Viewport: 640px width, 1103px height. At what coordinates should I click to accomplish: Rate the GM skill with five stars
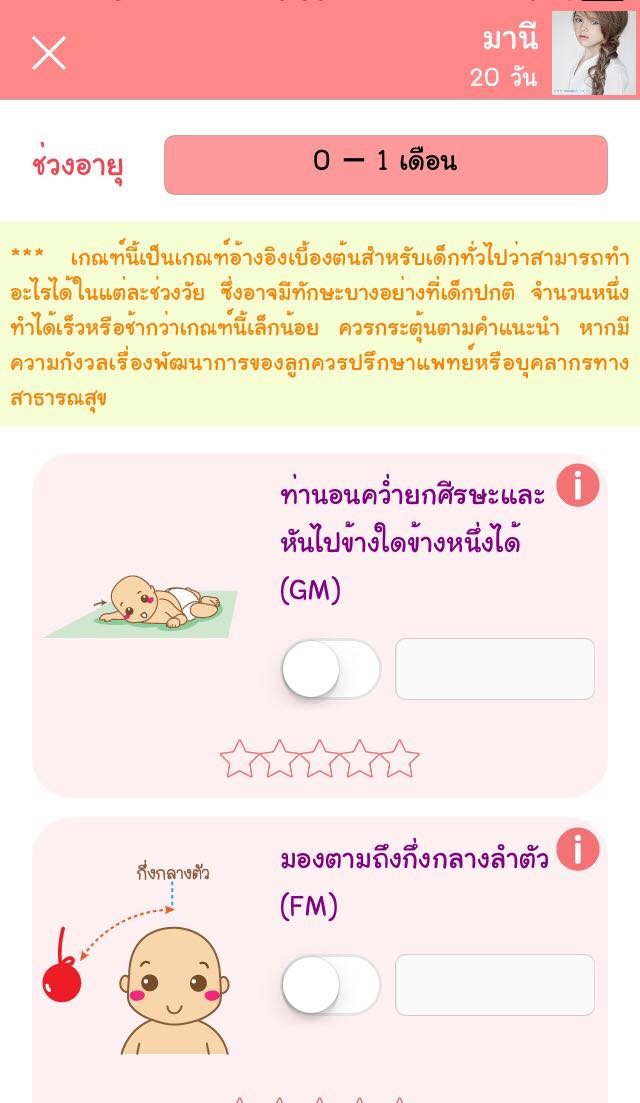coord(400,759)
